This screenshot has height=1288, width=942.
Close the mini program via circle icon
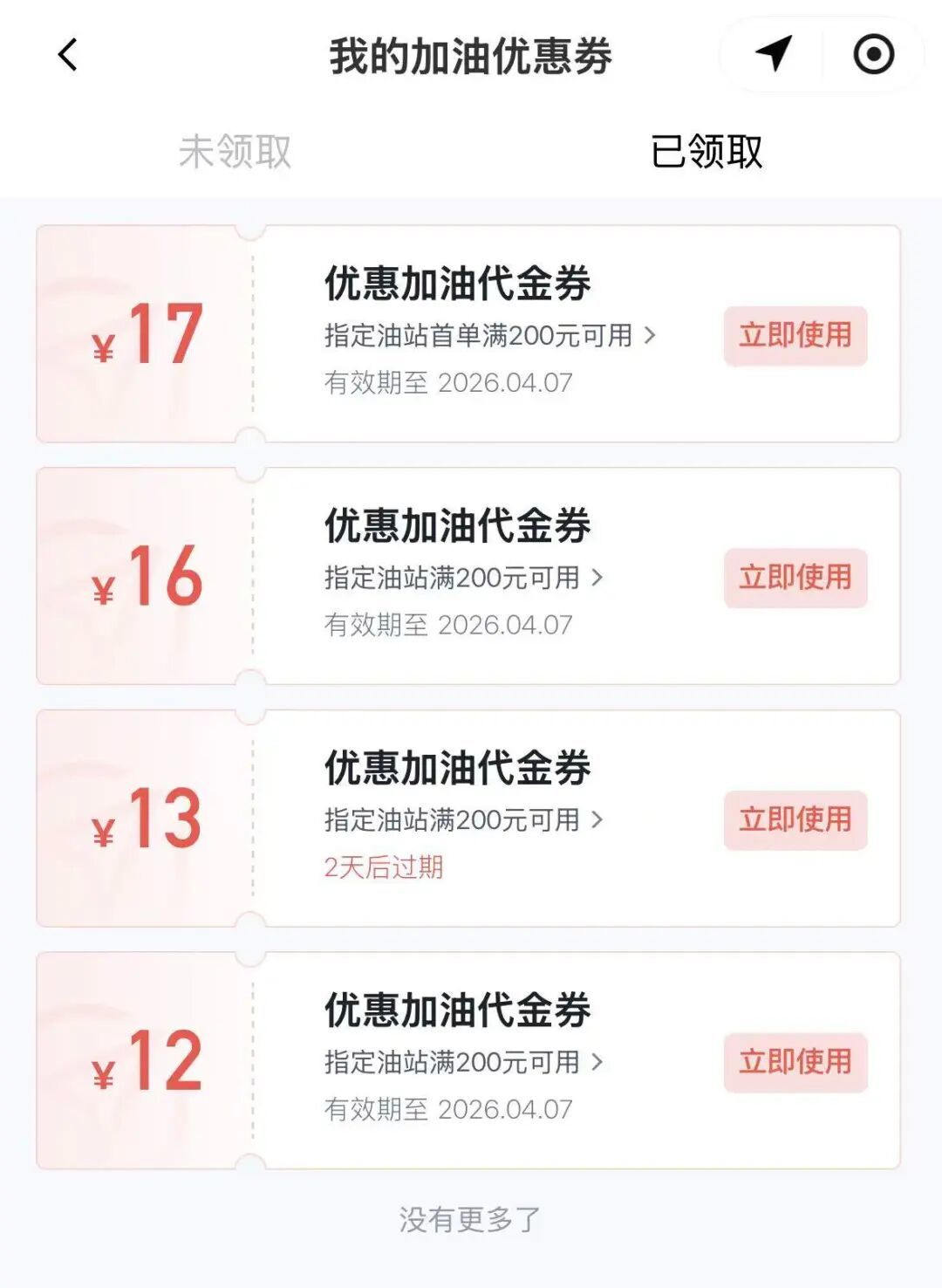click(x=873, y=54)
